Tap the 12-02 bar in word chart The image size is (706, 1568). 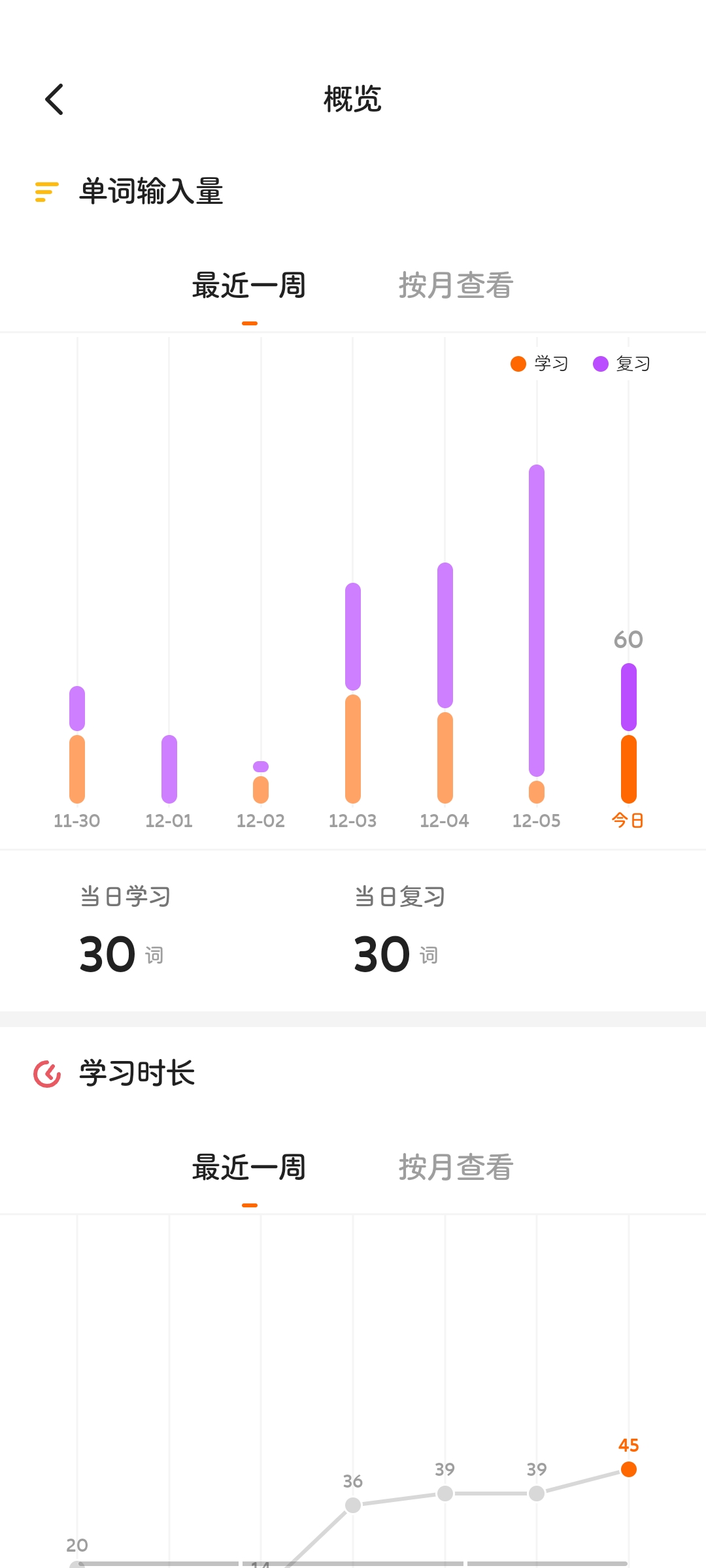pyautogui.click(x=261, y=783)
